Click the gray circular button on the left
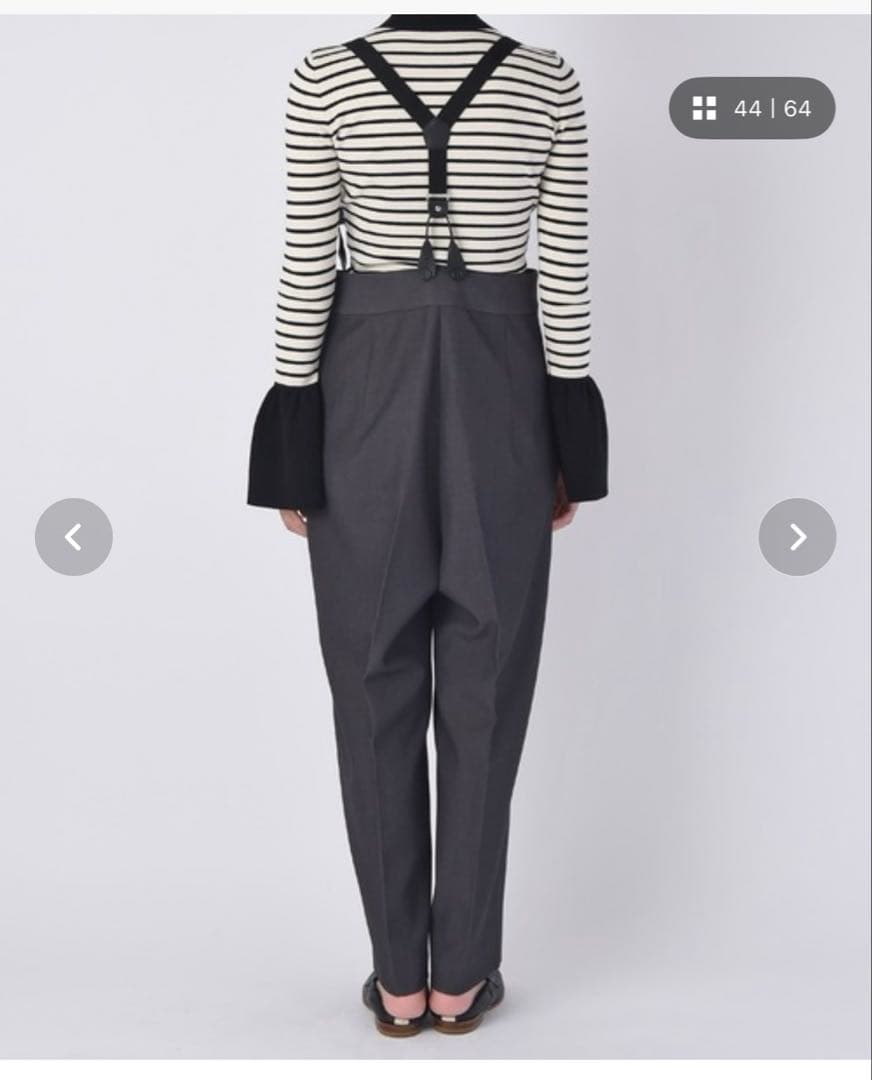This screenshot has height=1080, width=872. click(x=74, y=537)
